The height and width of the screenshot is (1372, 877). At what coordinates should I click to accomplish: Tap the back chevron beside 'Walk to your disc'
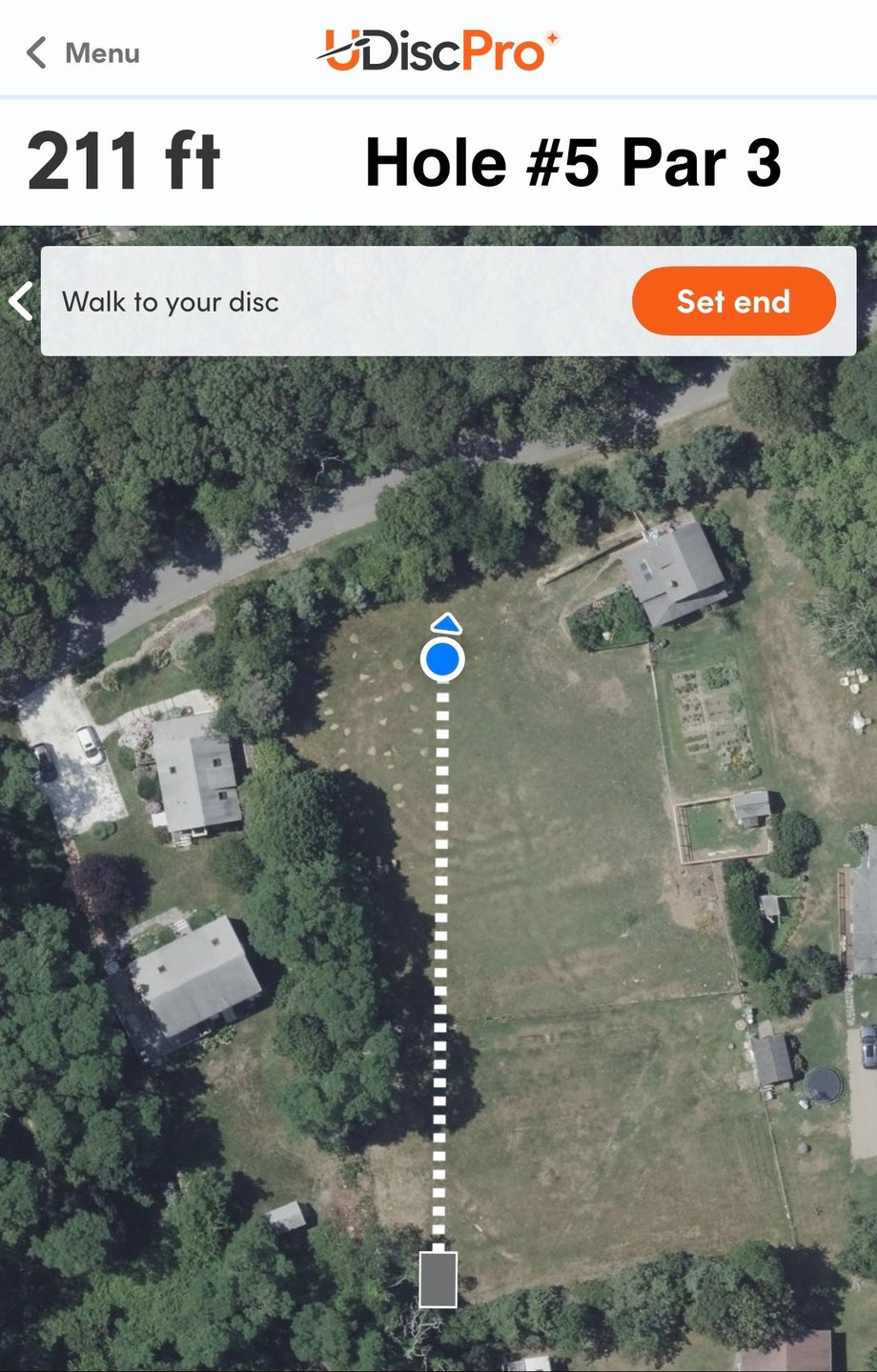pos(20,301)
